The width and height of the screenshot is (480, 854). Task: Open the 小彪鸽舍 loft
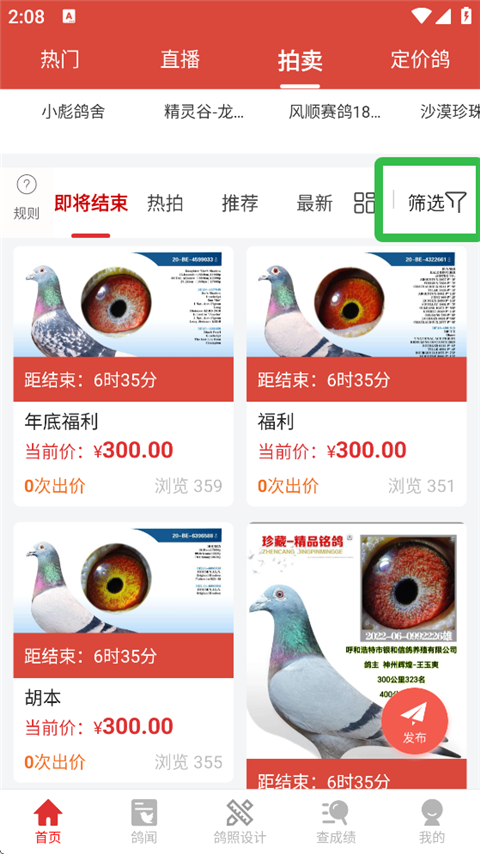point(73,112)
